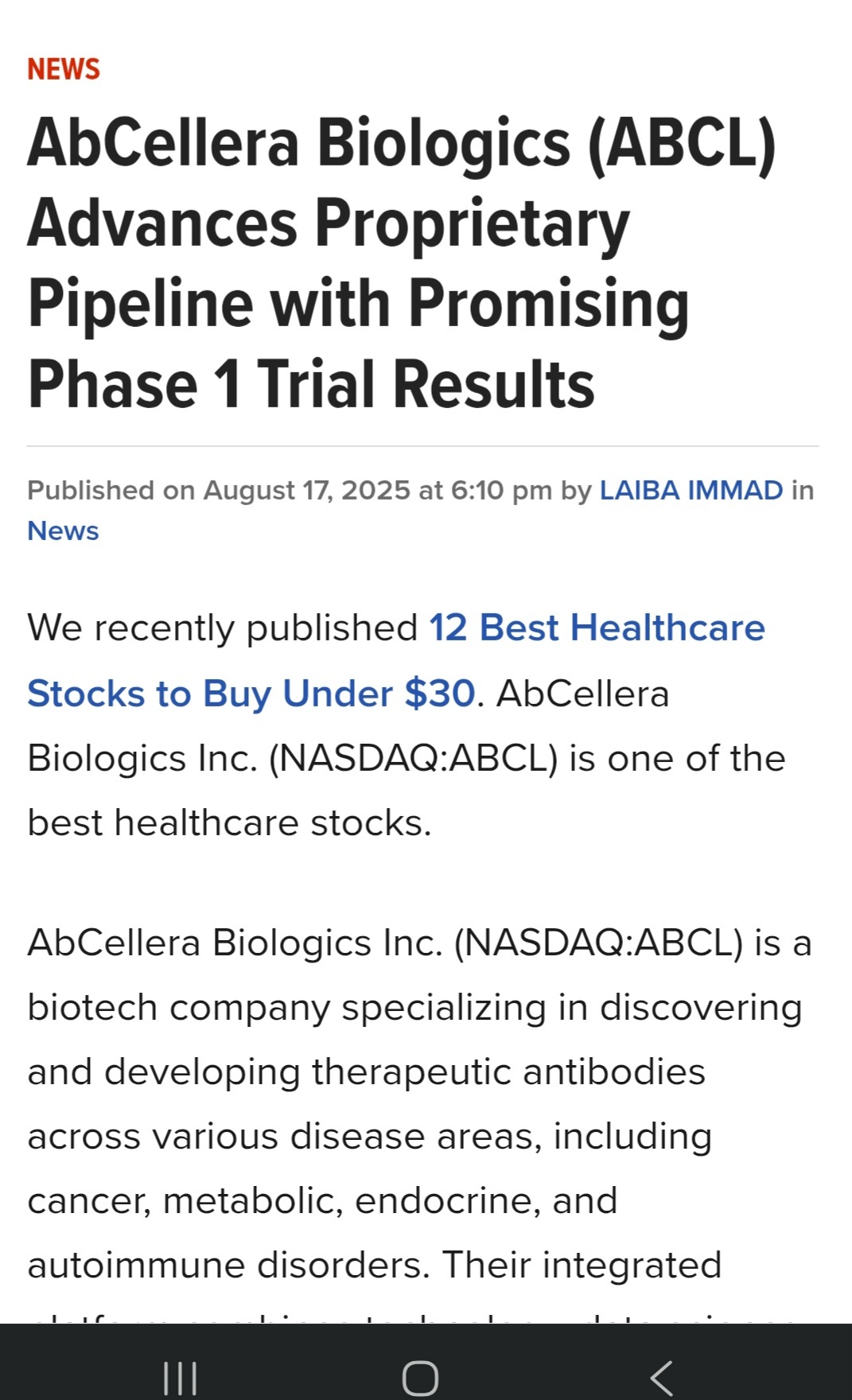
Task: Go to home screen via home button
Action: pyautogui.click(x=420, y=1378)
